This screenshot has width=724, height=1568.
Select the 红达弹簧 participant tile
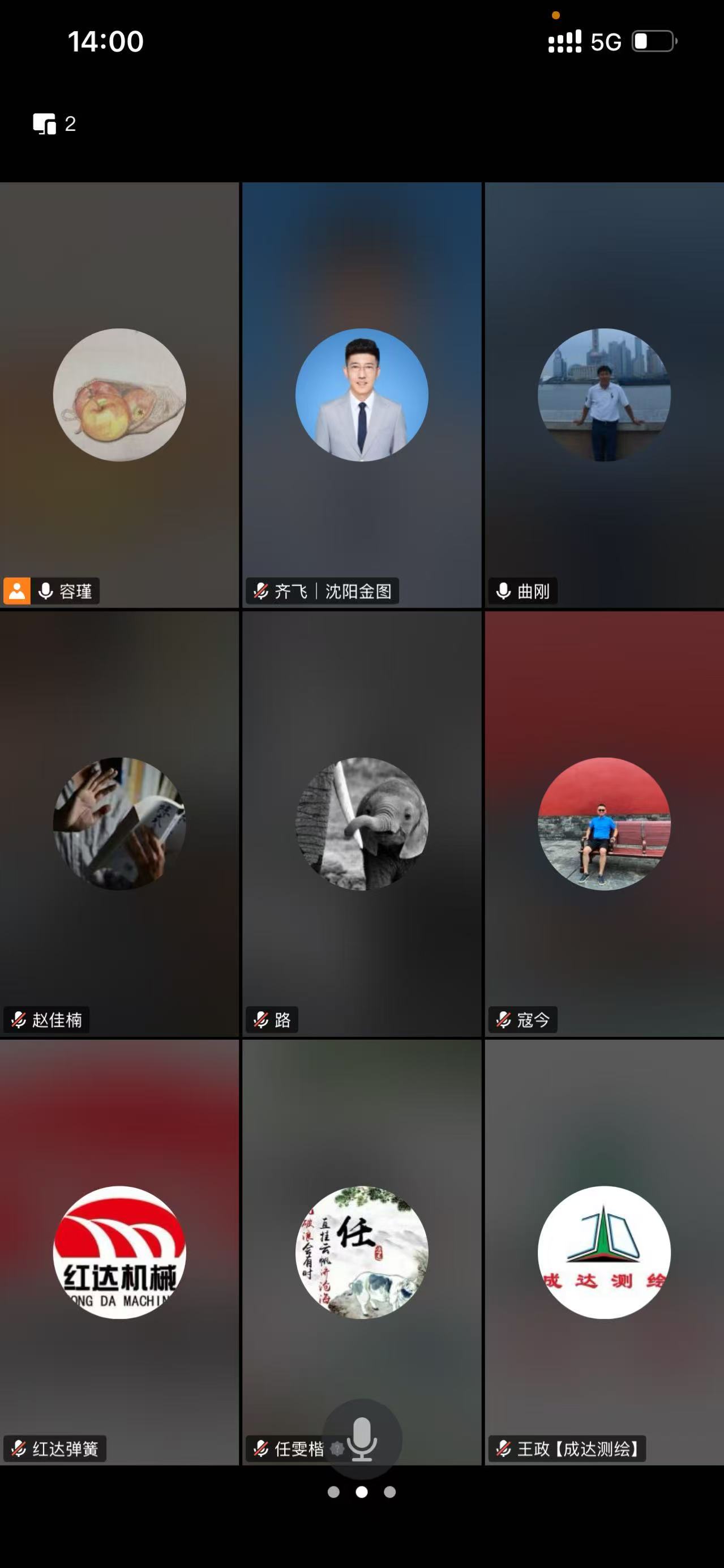[119, 1252]
